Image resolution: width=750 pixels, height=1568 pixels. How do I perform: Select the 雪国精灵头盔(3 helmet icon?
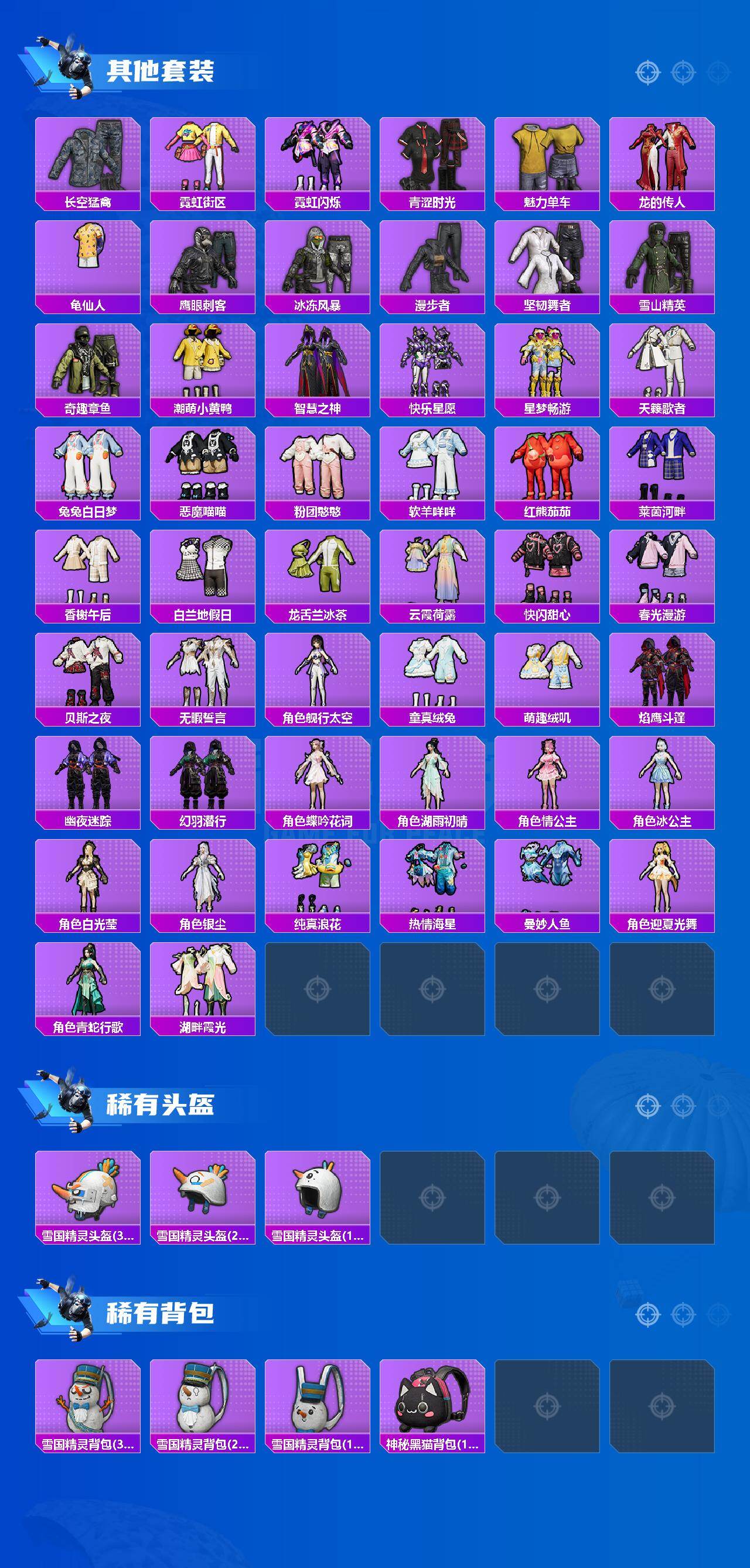[89, 1194]
